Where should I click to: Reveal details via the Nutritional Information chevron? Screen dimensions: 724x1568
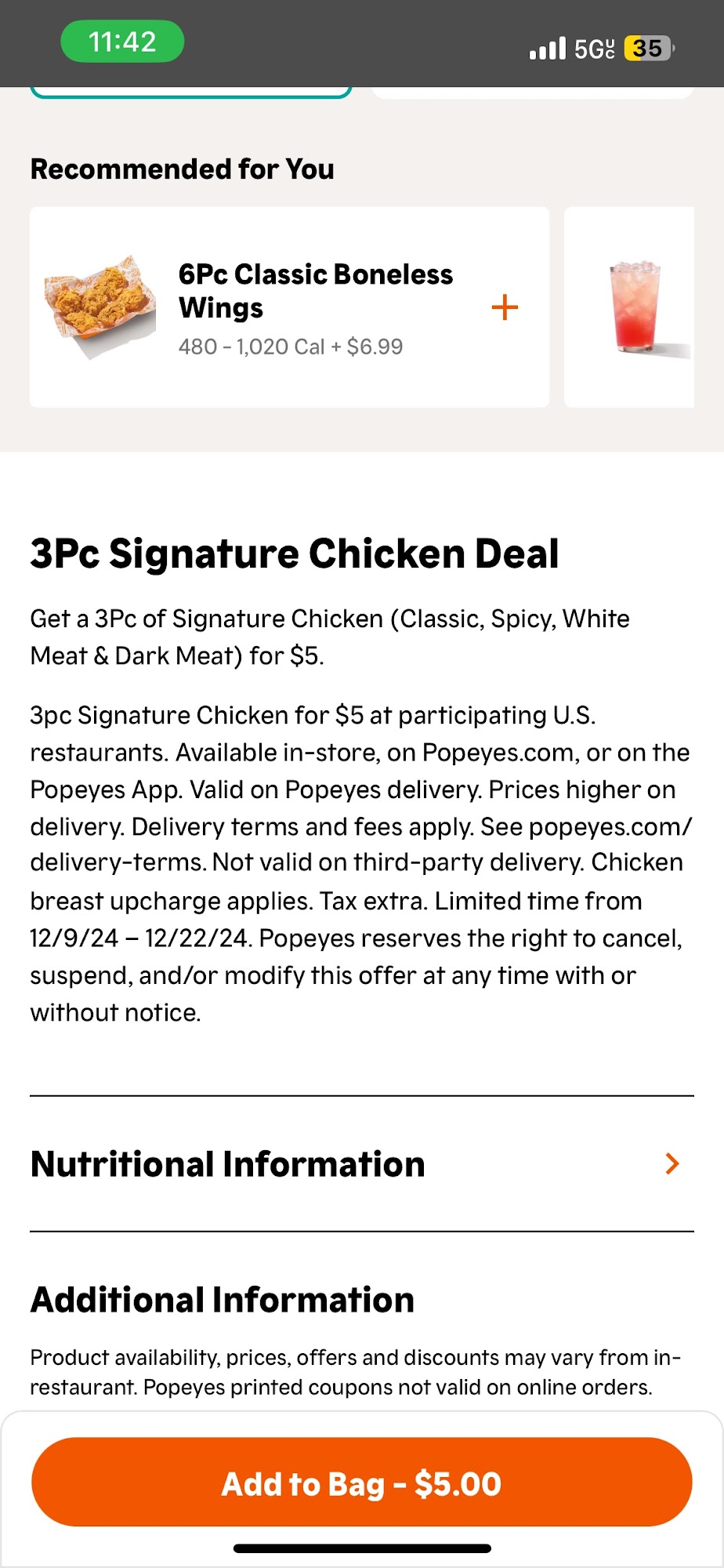click(x=672, y=1164)
